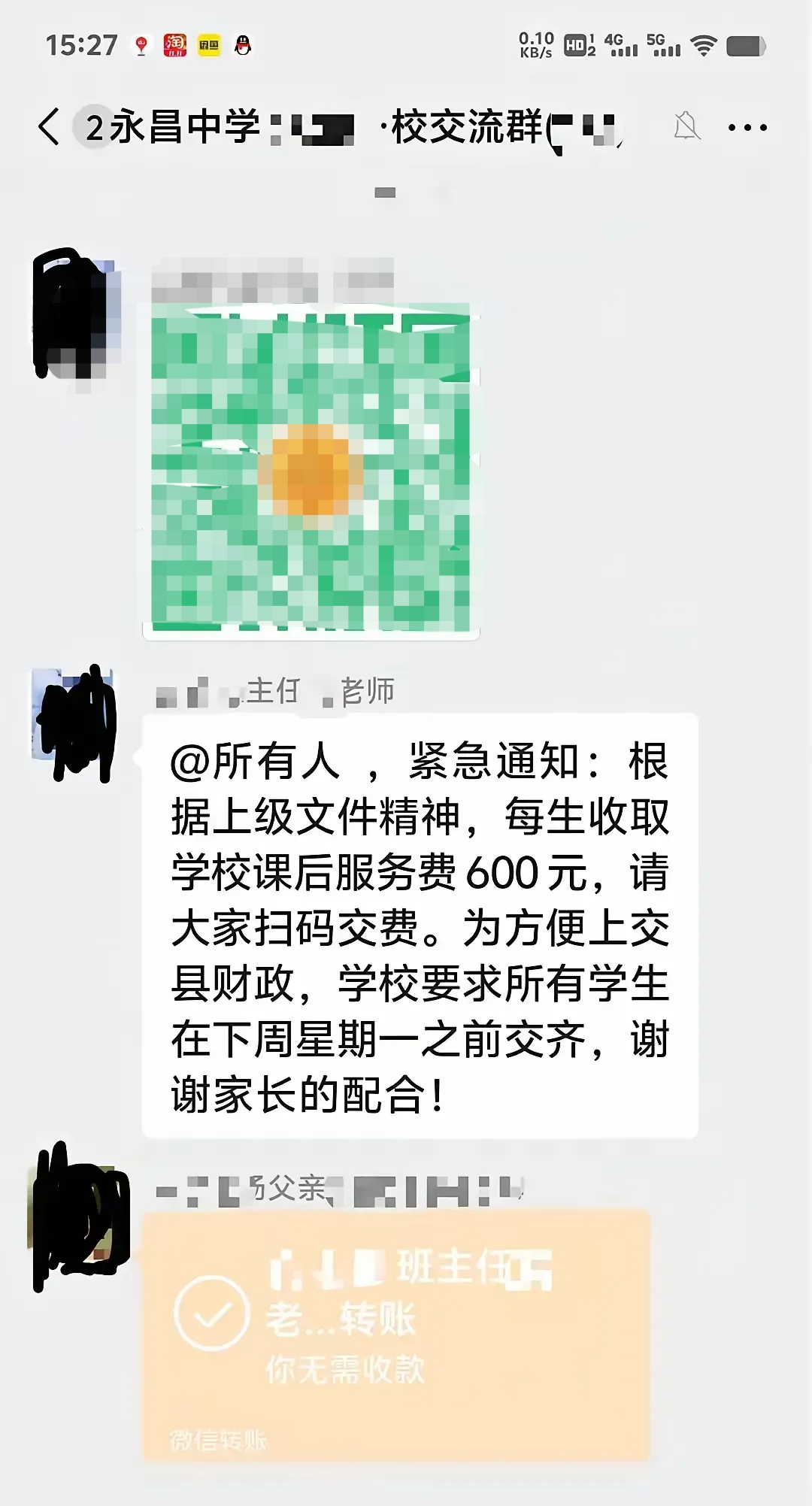812x1506 pixels.
Task: Open QQ via the penguin status bar icon
Action: coord(242,47)
